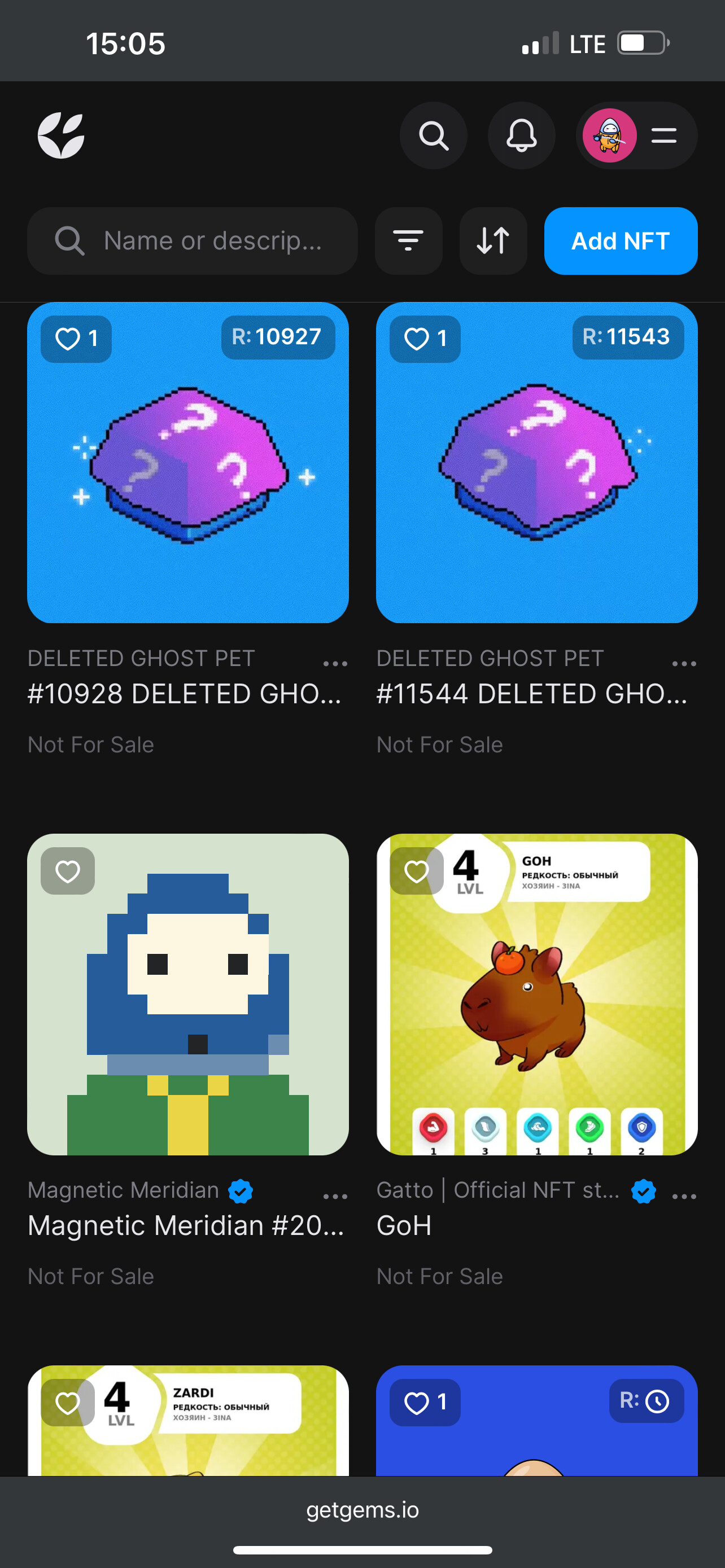Tap the Getgems logo to go home
This screenshot has height=1568, width=725.
pyautogui.click(x=61, y=135)
